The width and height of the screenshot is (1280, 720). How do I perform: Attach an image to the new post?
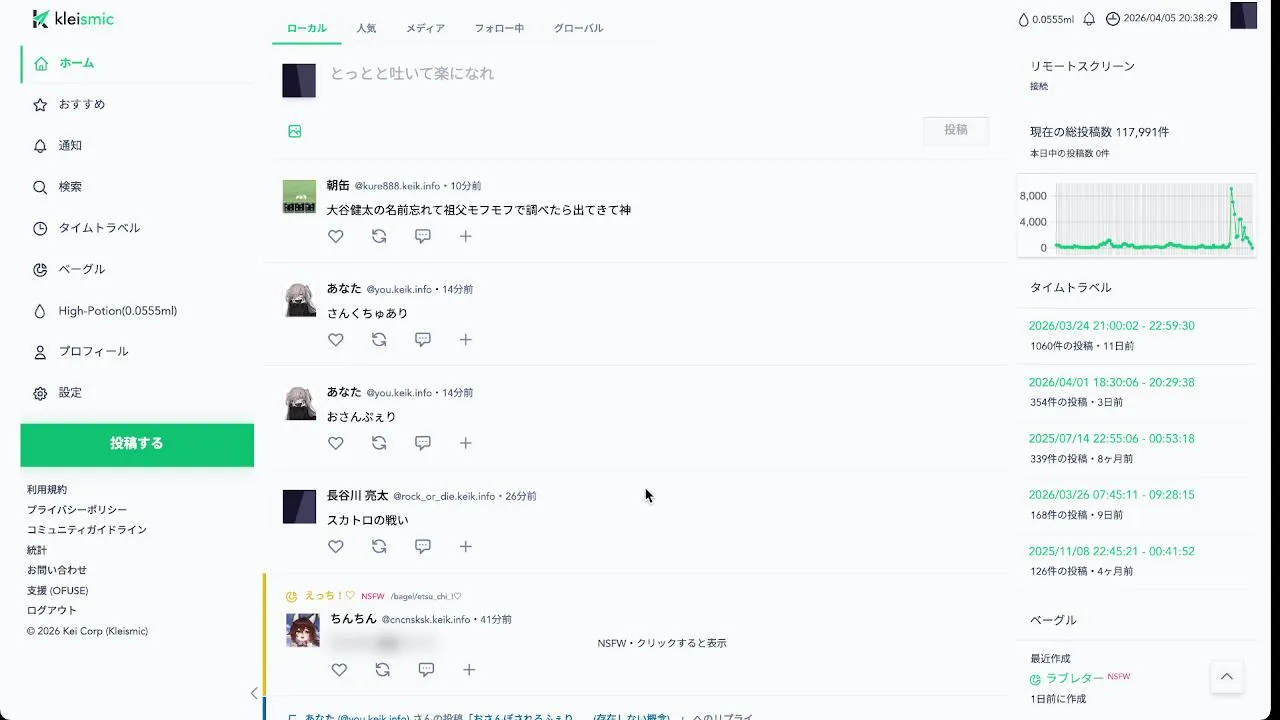[295, 131]
